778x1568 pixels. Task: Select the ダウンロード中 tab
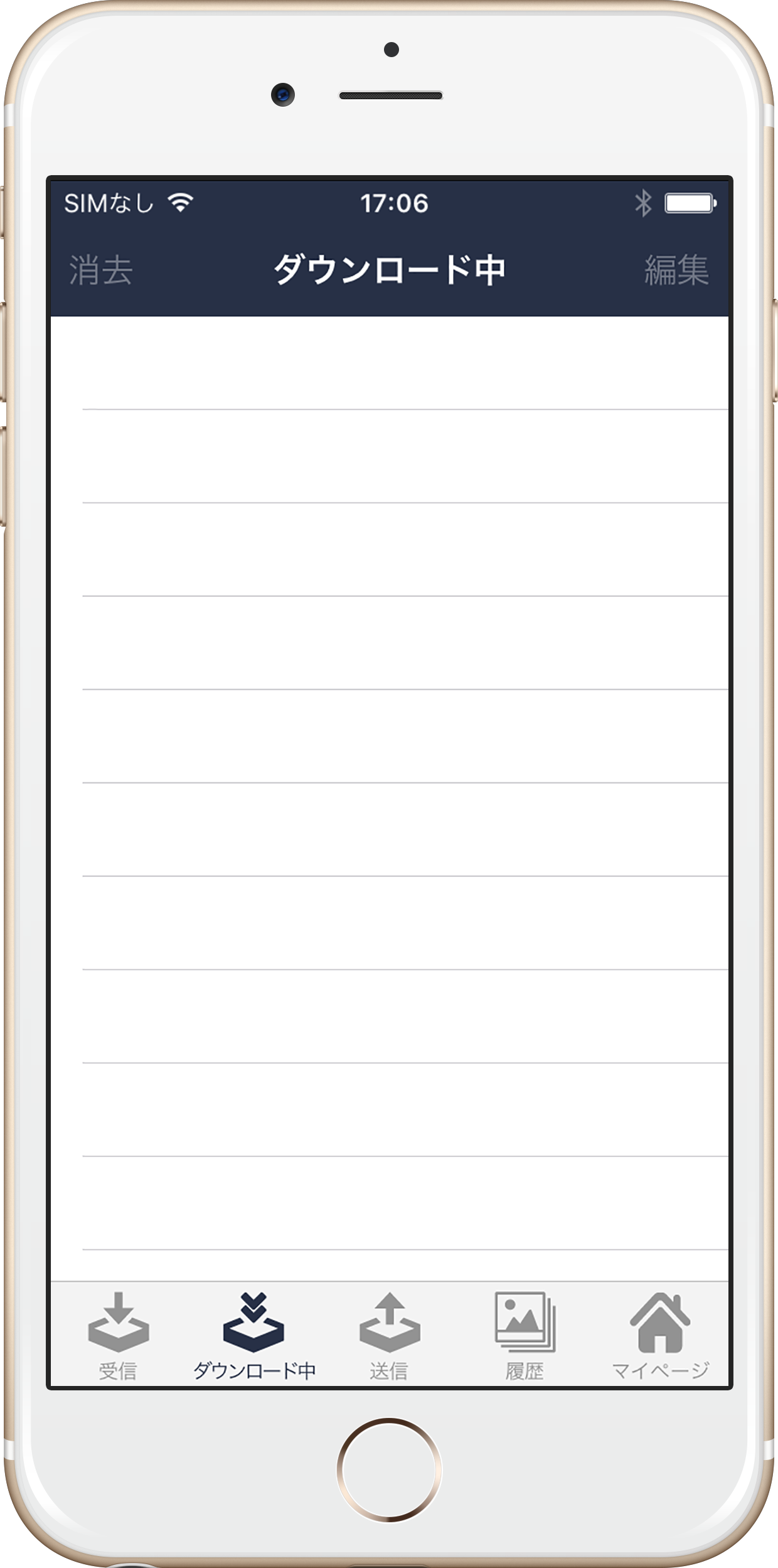[x=254, y=1336]
